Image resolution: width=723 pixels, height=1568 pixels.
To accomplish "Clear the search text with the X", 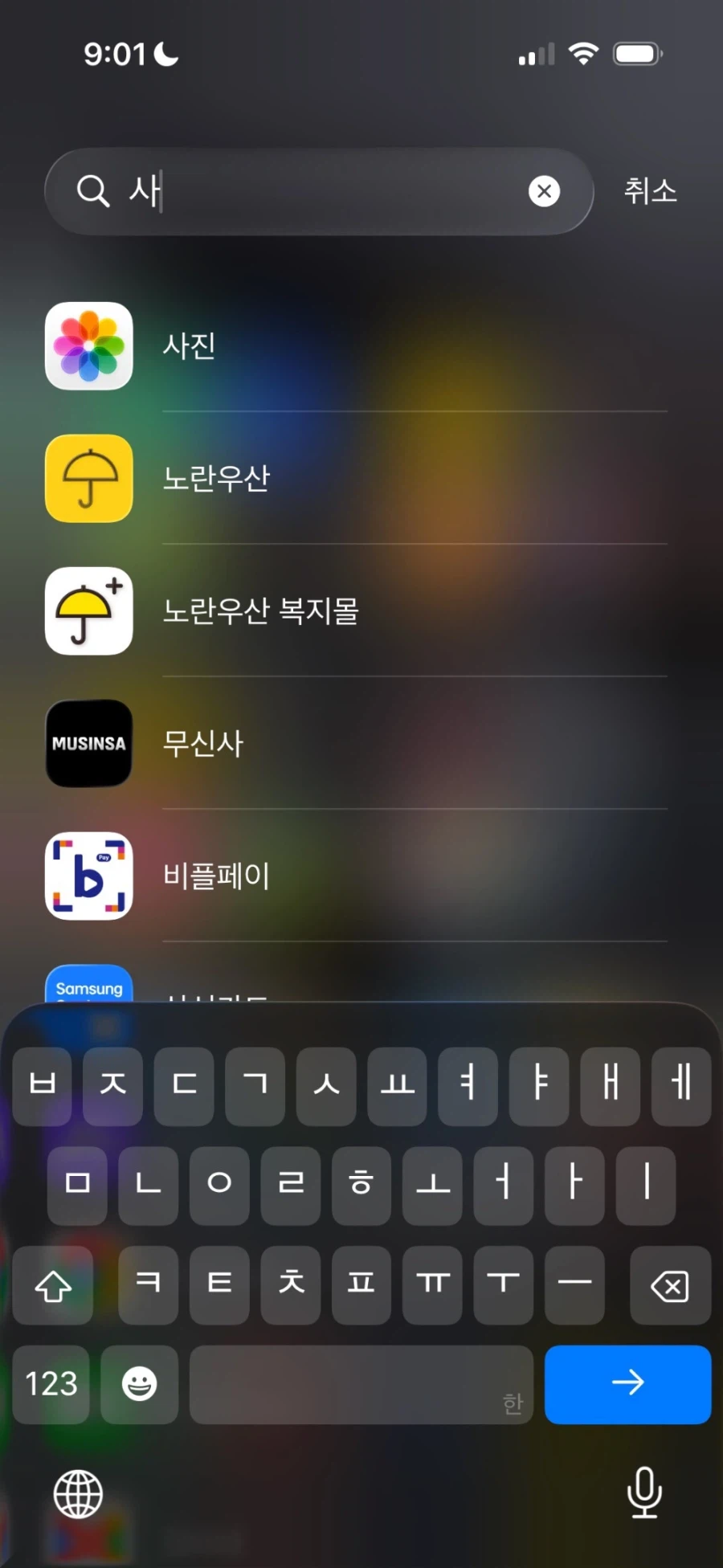I will point(544,191).
